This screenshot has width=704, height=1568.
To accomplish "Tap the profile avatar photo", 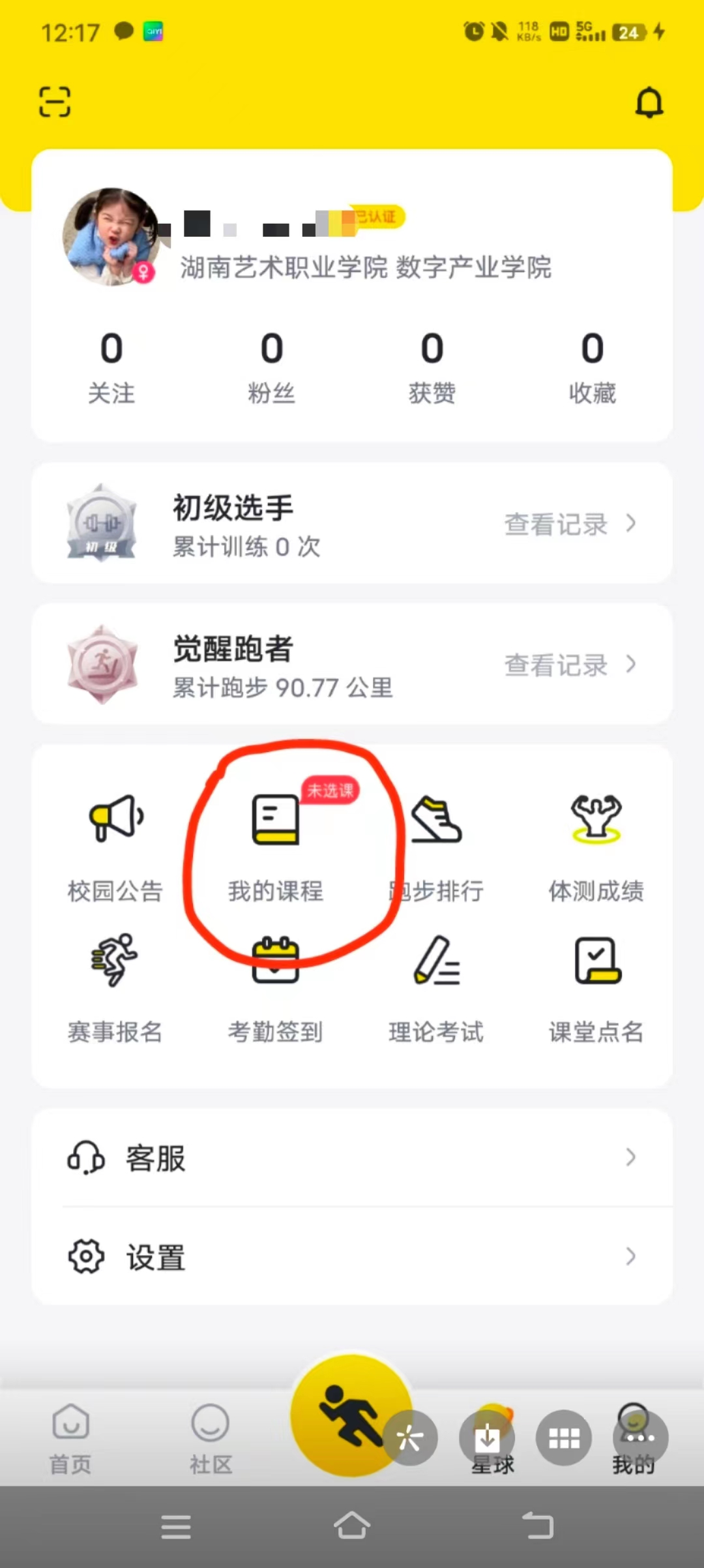I will tap(111, 236).
